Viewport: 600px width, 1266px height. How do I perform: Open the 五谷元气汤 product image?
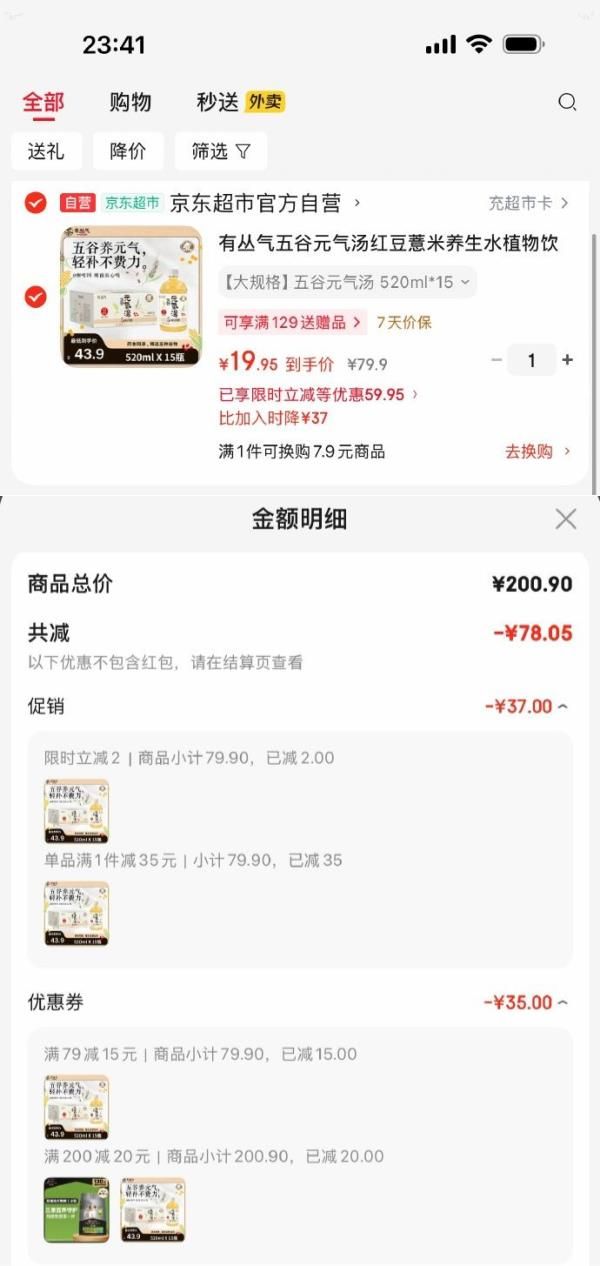pyautogui.click(x=132, y=296)
